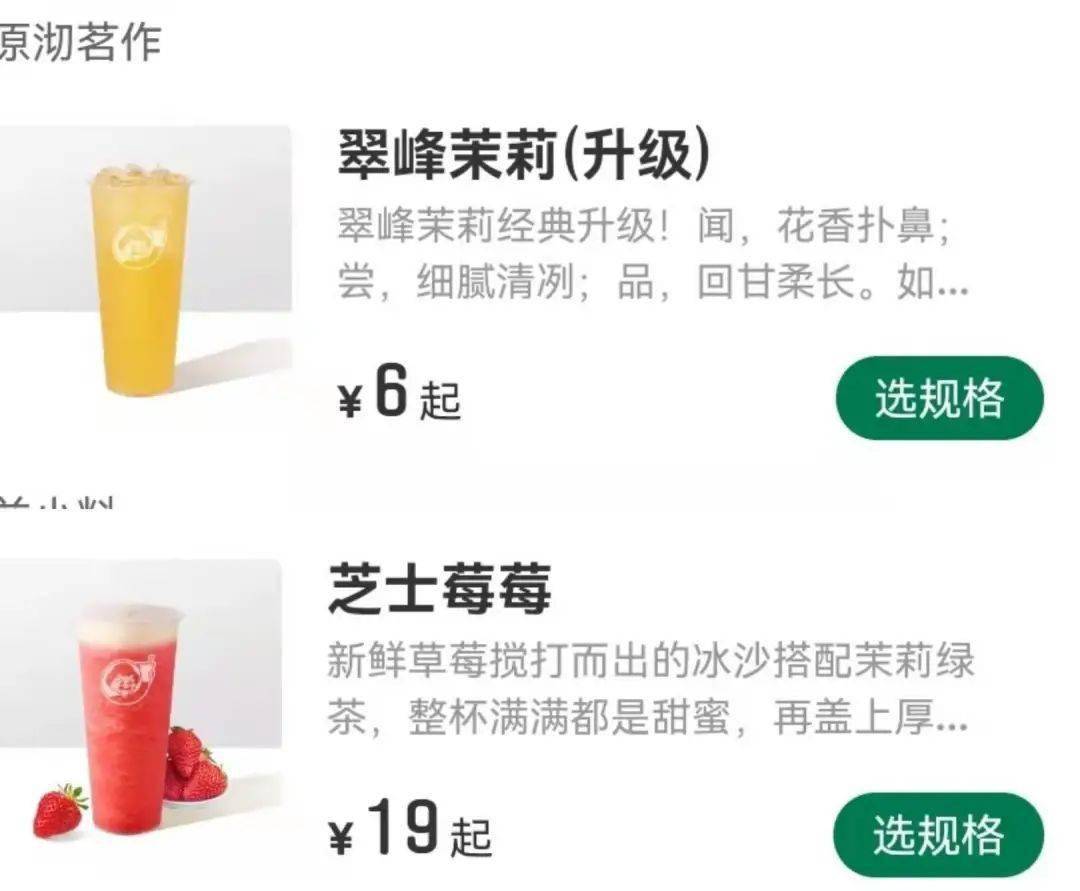
Task: Select specs for 翠峰茉莉(升级)
Action: click(x=938, y=398)
